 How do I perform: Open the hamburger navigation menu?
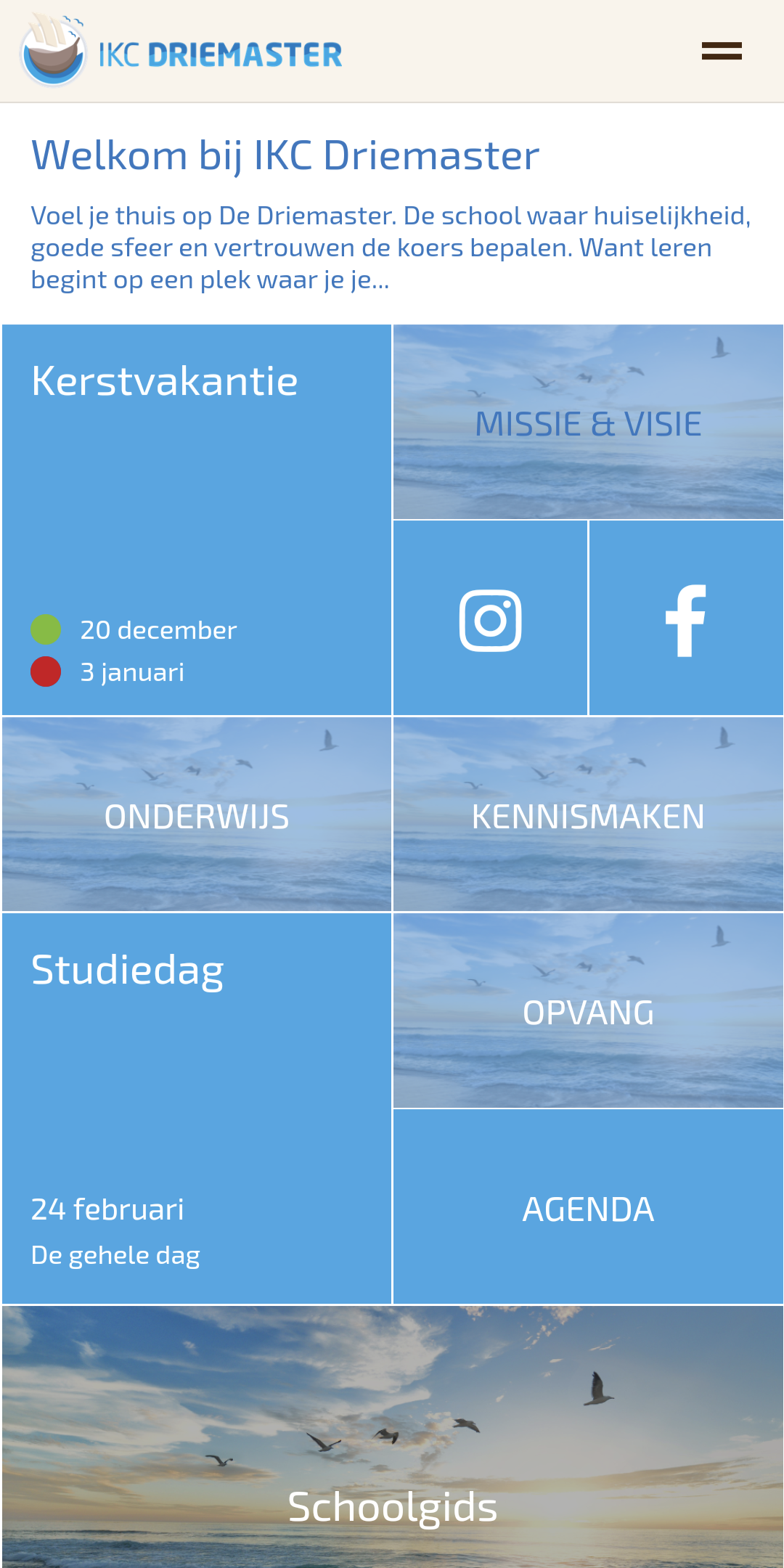(722, 50)
